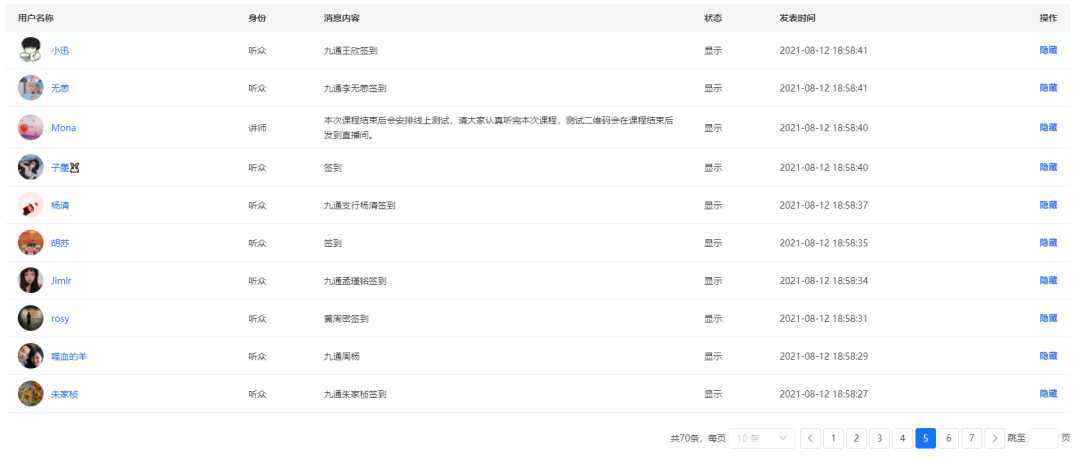The width and height of the screenshot is (1080, 462).
Task: Hide rosy's check-in message
Action: 1048,318
